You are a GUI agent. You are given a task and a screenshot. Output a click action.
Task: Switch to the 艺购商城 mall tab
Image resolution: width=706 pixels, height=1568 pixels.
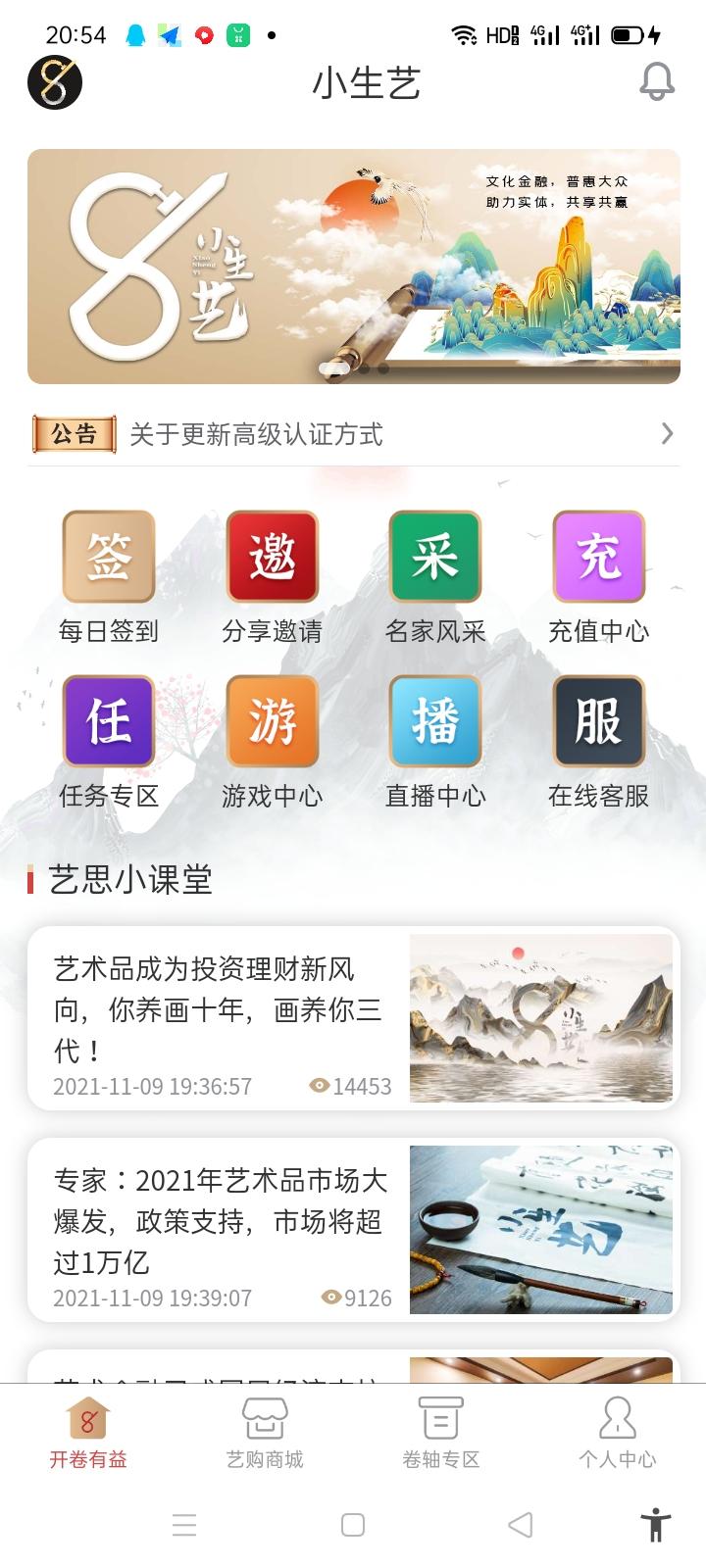263,1431
